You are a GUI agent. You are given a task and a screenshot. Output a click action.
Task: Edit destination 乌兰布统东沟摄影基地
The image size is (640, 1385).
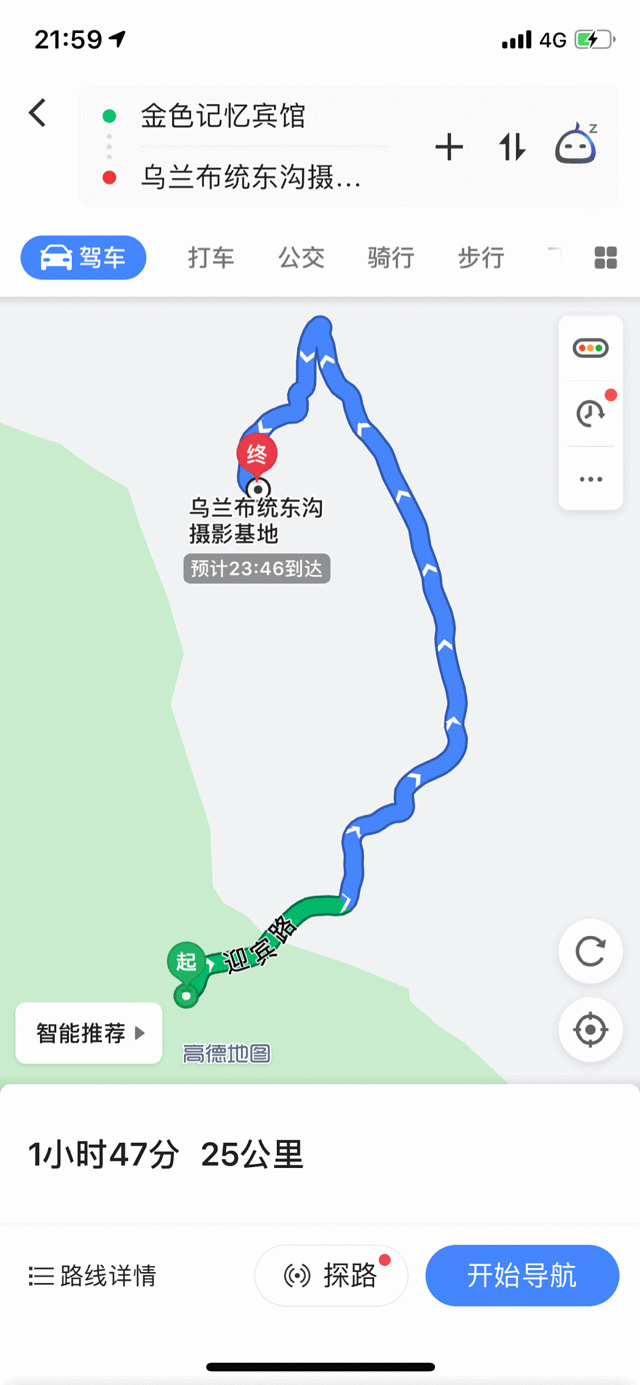pyautogui.click(x=250, y=178)
